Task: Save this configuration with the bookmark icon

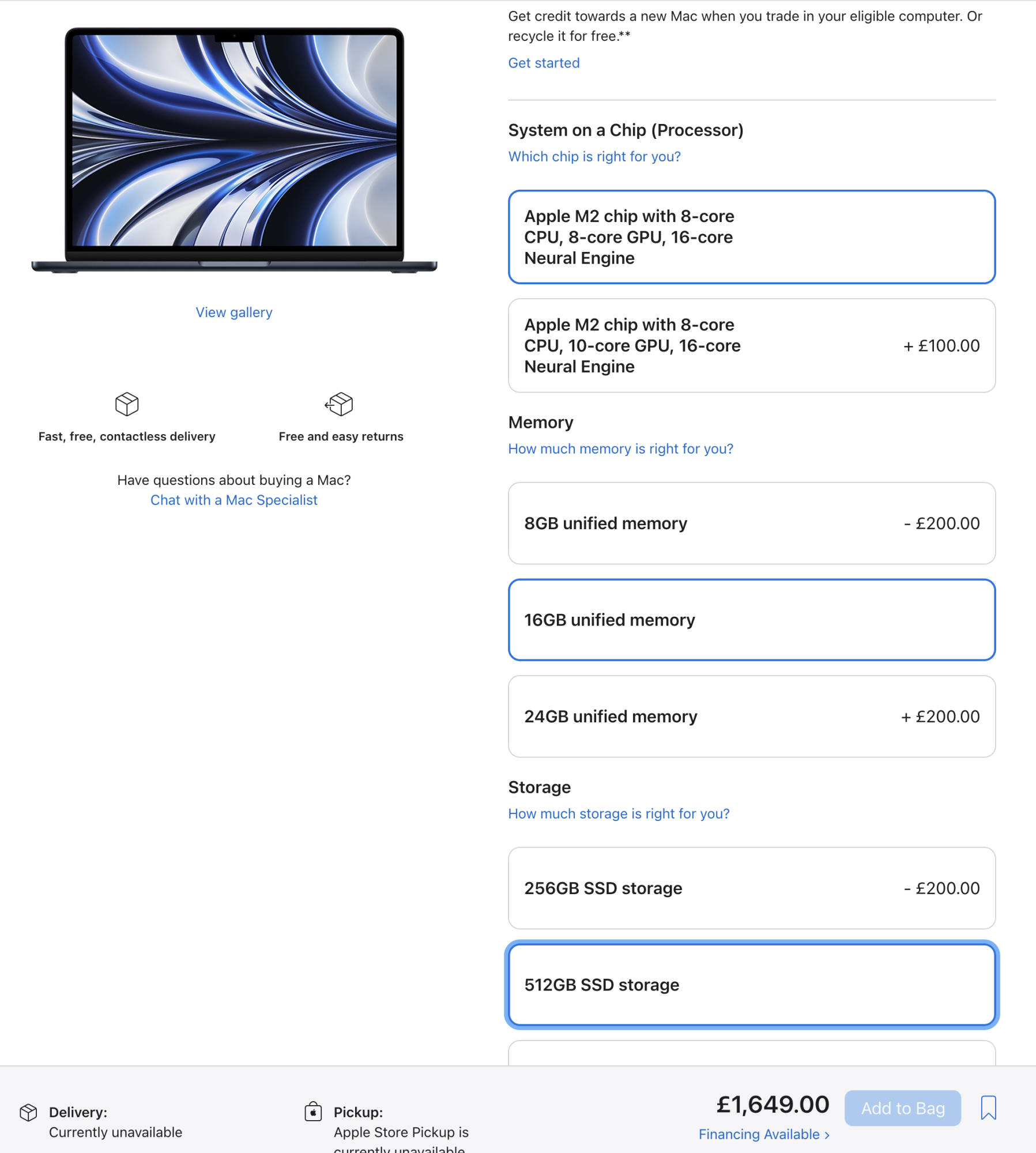Action: click(x=988, y=1107)
